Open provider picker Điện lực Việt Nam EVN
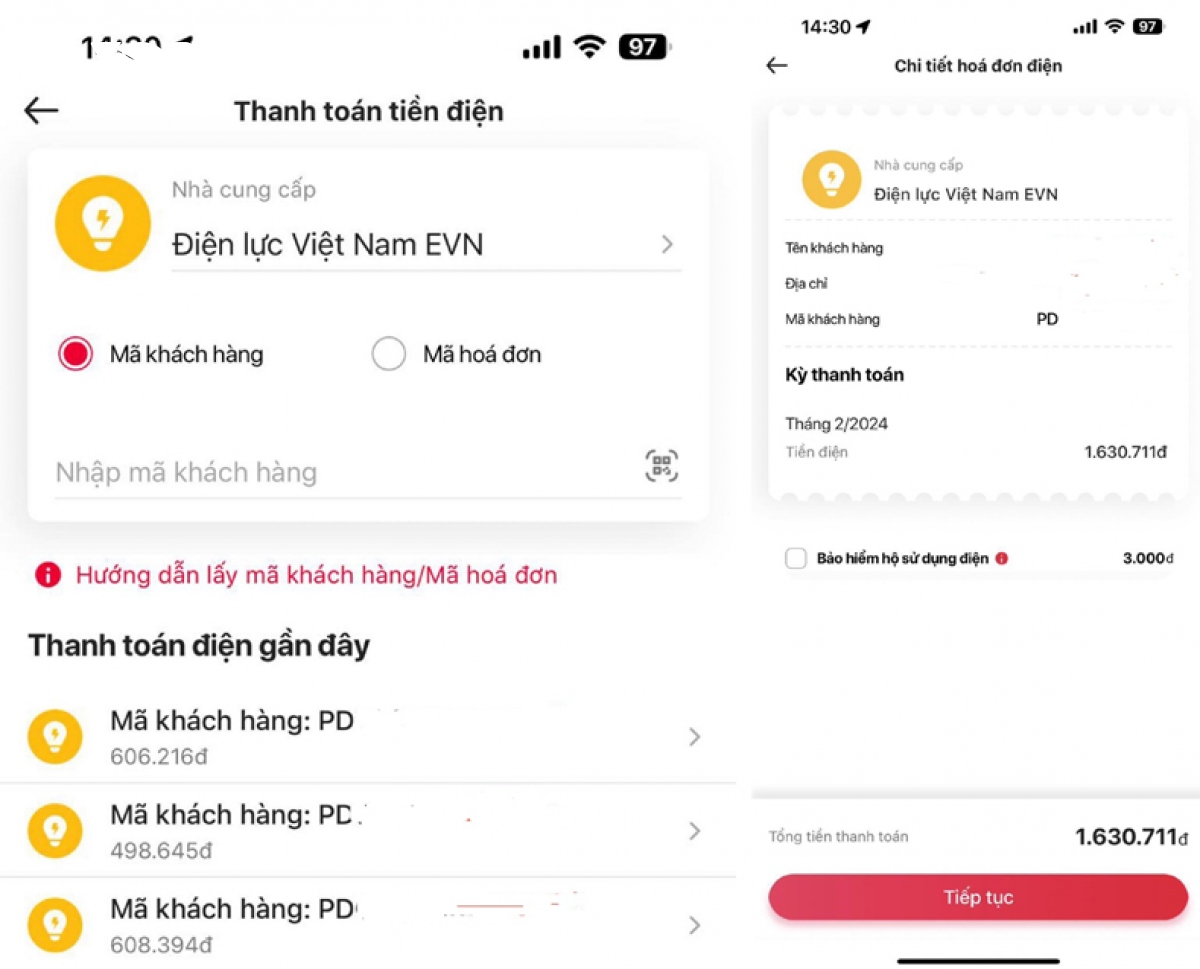Image resolution: width=1200 pixels, height=969 pixels. [x=425, y=245]
